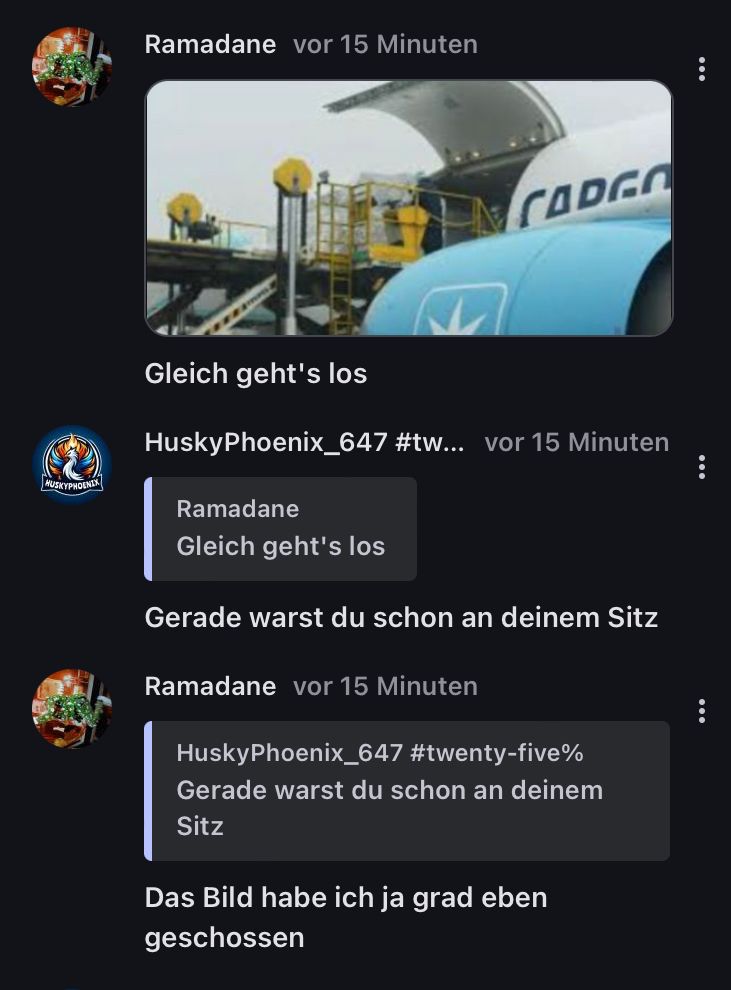Image resolution: width=731 pixels, height=990 pixels.
Task: Open options for HuskyPhoenix_647's message
Action: point(702,467)
